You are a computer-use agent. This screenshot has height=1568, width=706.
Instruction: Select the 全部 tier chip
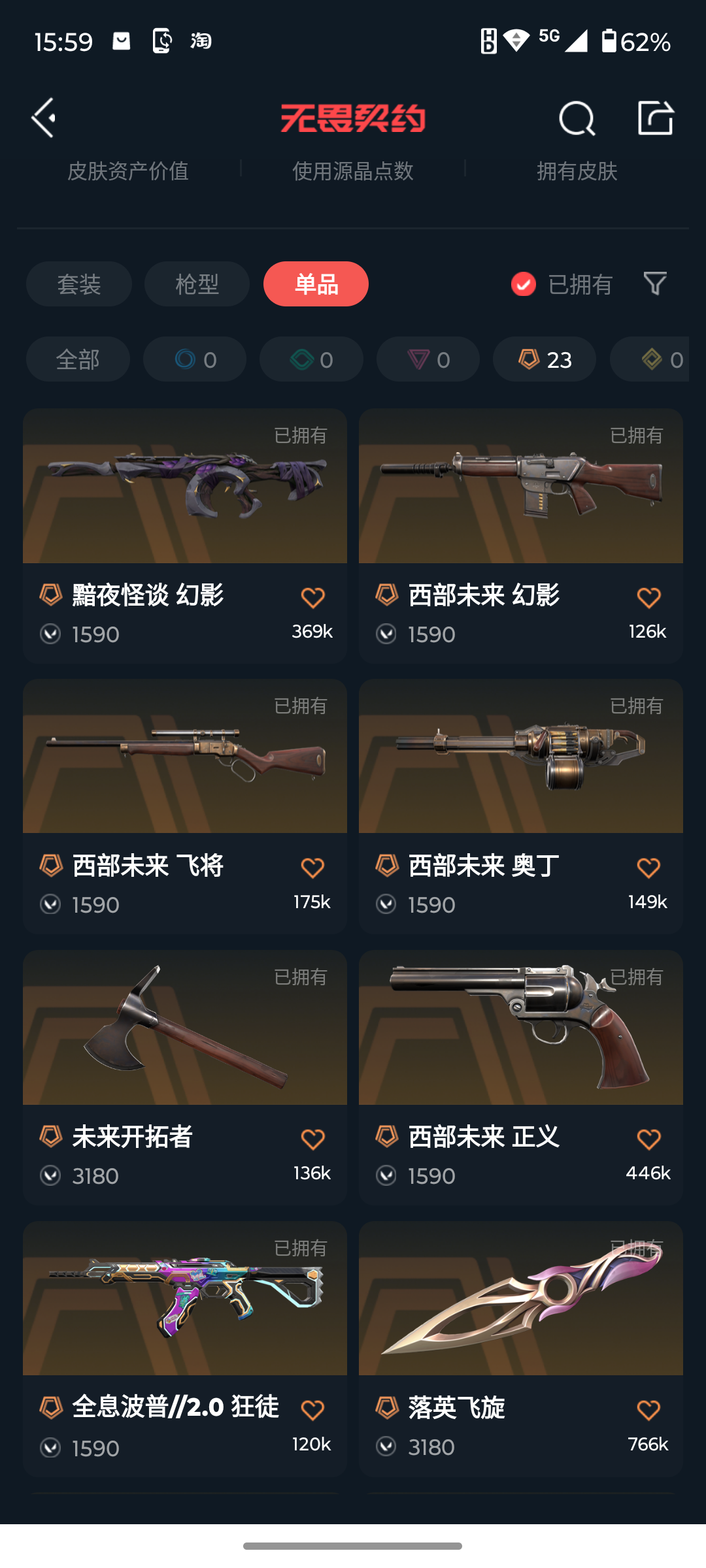(x=78, y=359)
